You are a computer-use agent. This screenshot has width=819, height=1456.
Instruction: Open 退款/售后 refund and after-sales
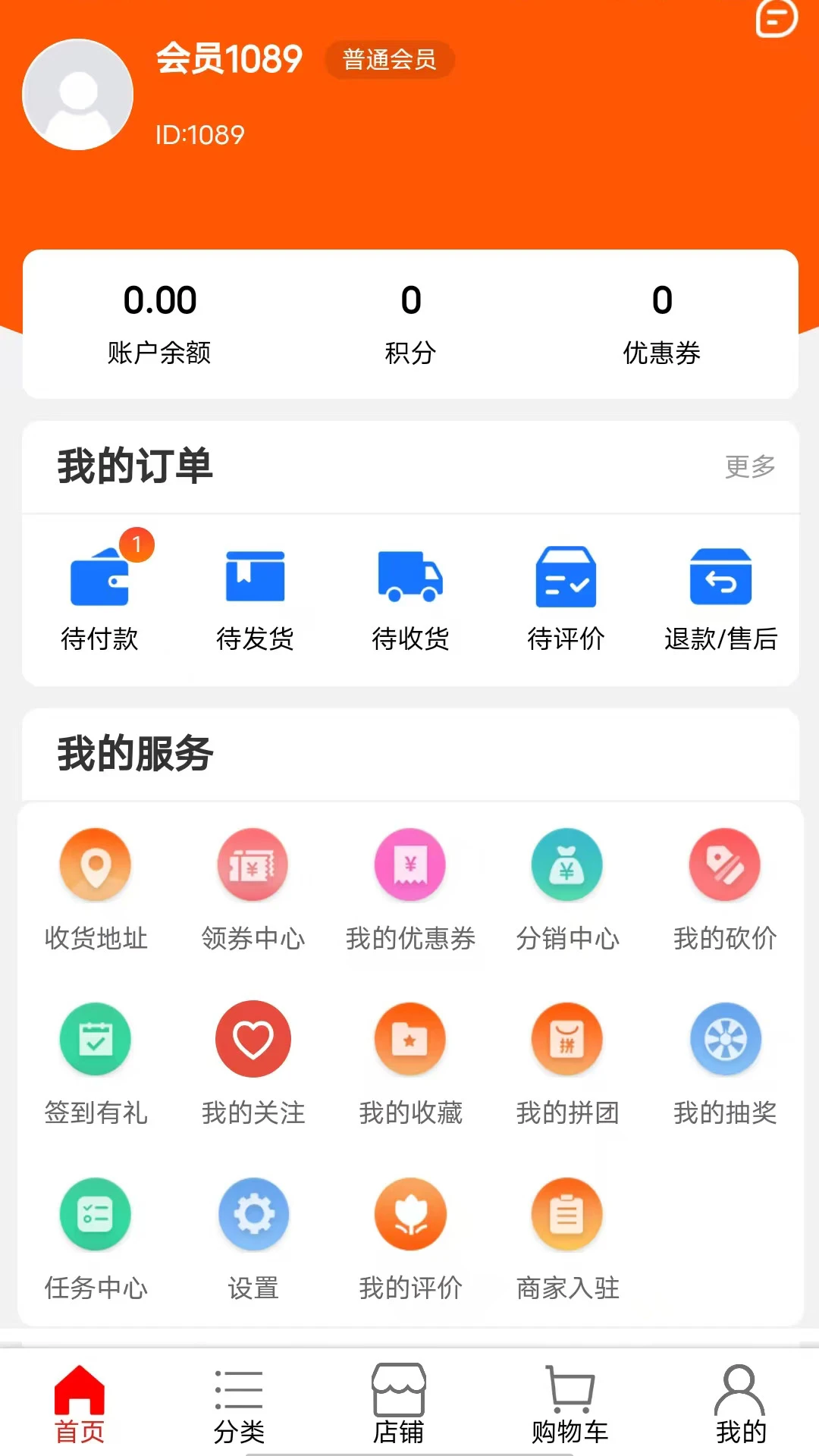[721, 579]
